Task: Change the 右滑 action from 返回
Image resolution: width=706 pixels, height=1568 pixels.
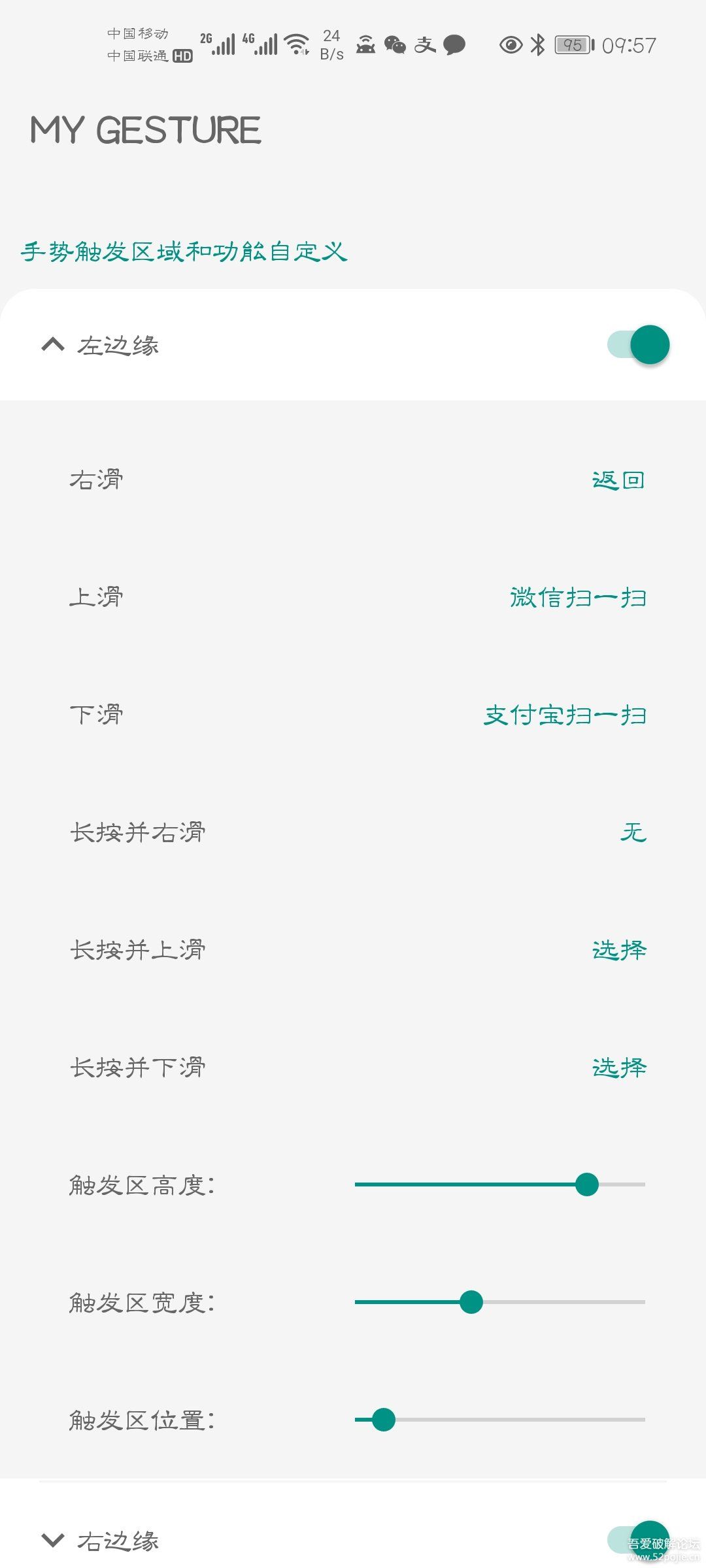Action: point(618,480)
